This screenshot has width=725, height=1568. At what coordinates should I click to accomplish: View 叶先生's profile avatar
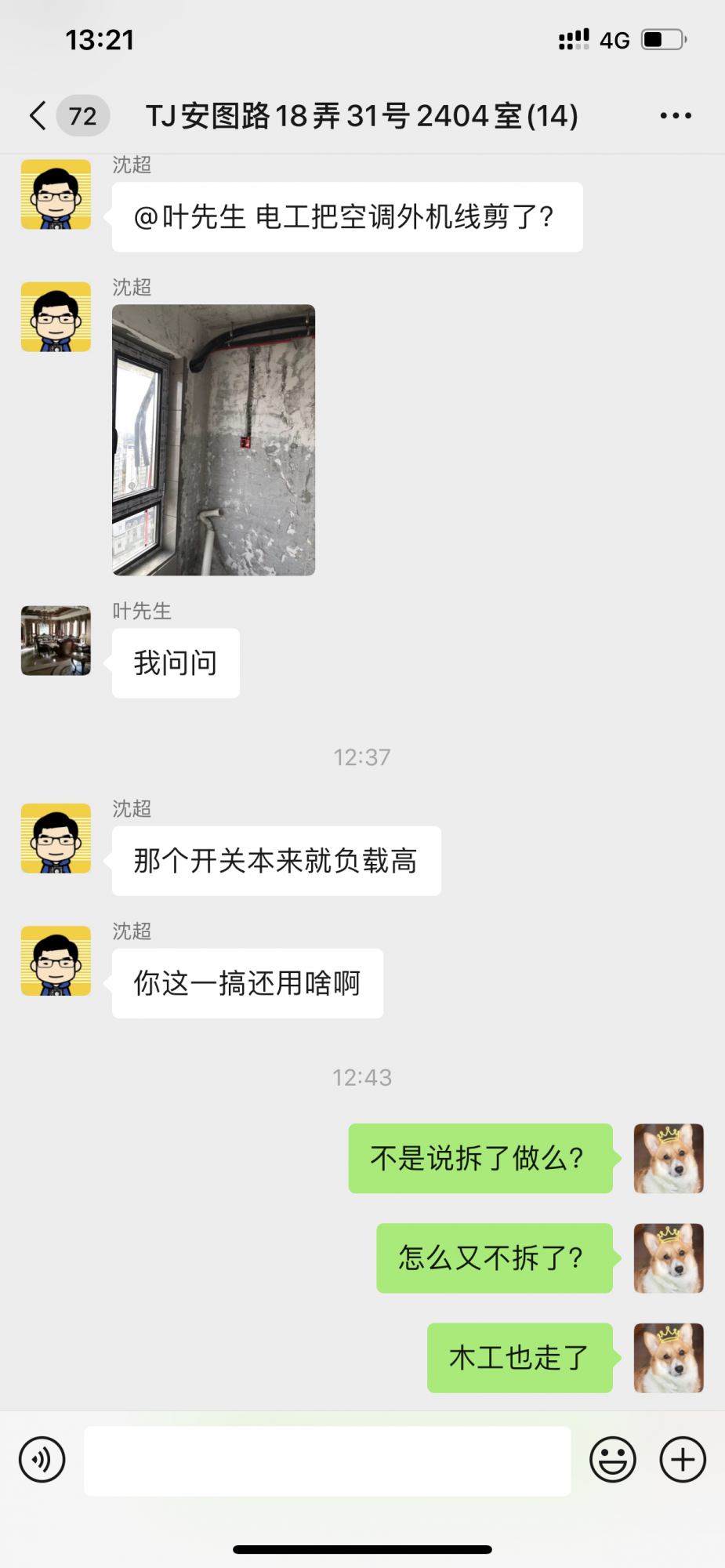56,641
